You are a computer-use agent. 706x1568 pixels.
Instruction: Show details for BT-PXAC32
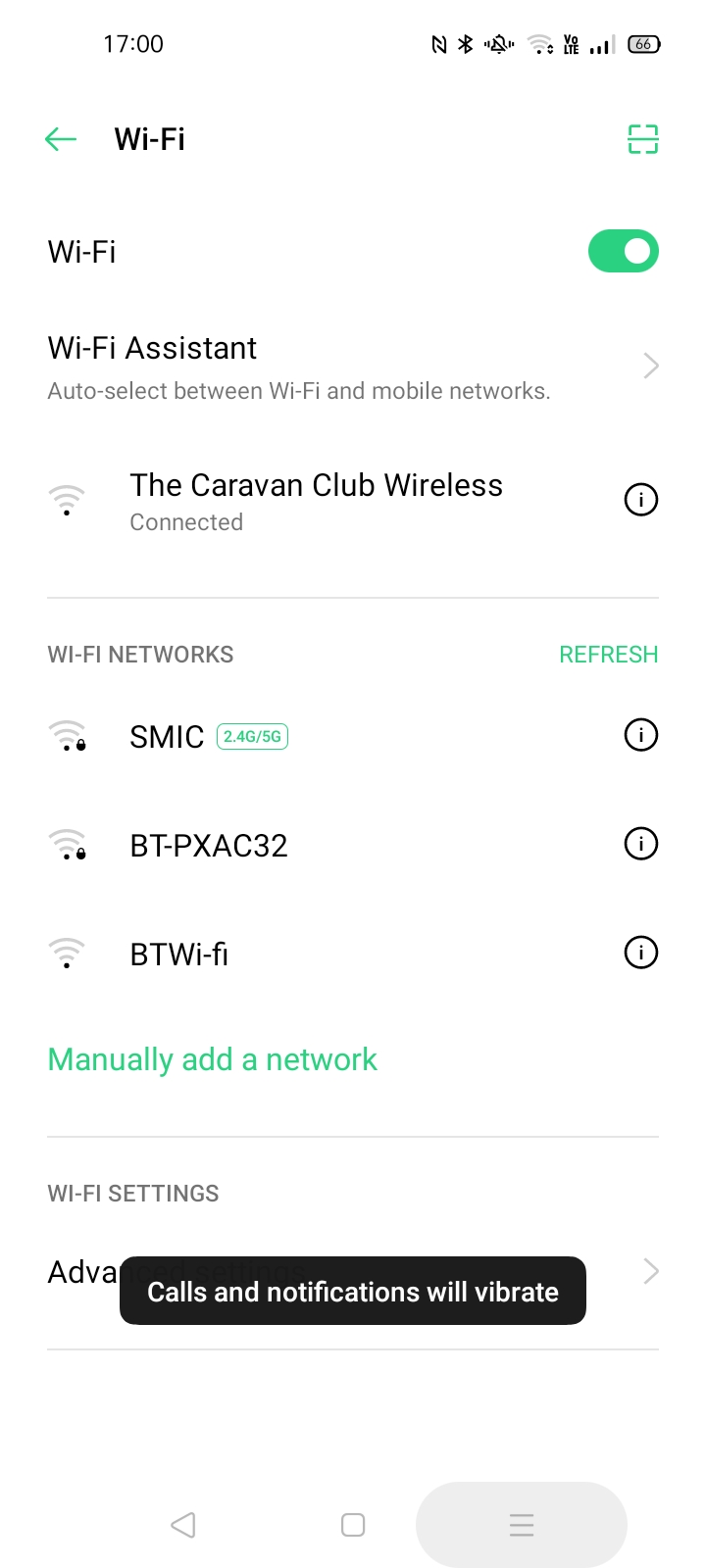pyautogui.click(x=641, y=844)
